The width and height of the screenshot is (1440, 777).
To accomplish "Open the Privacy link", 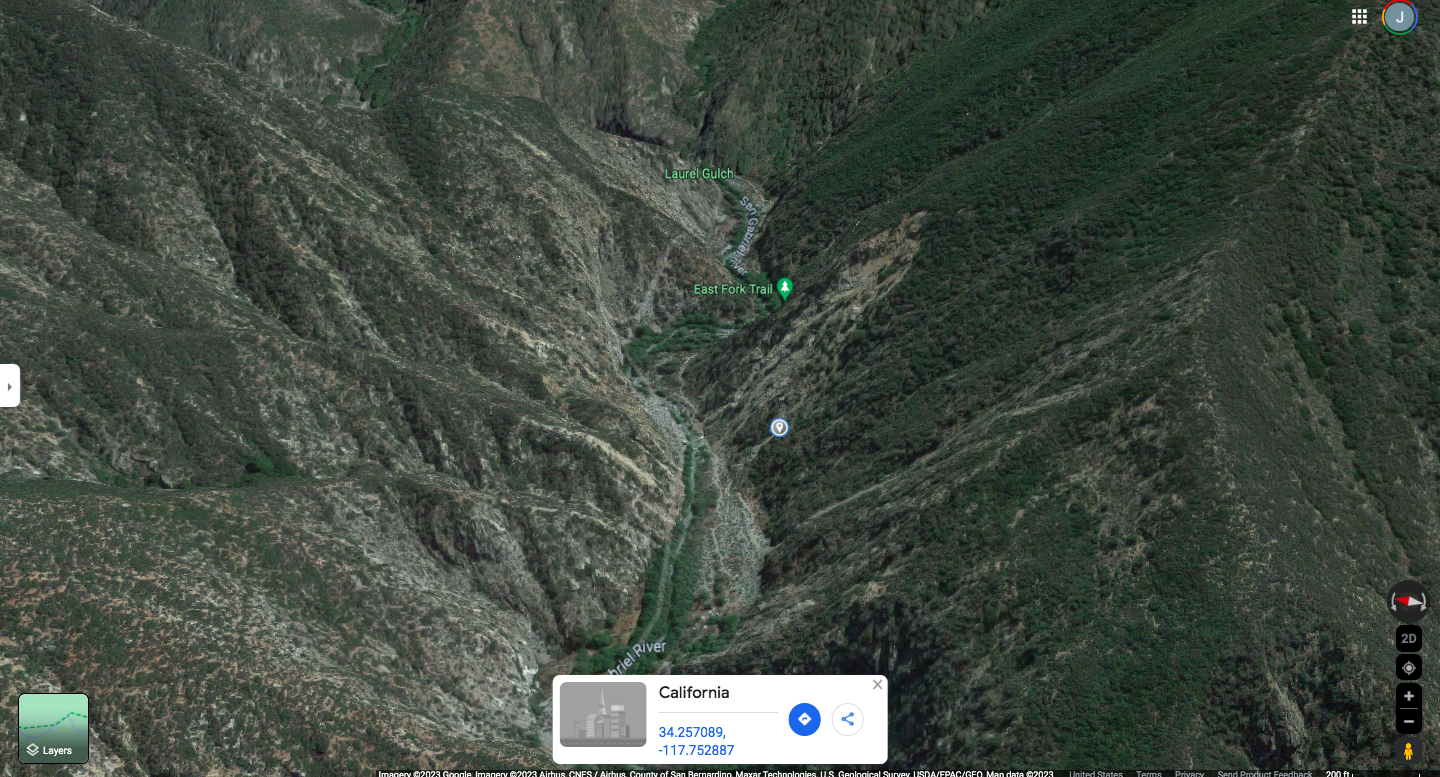I will tap(1189, 773).
